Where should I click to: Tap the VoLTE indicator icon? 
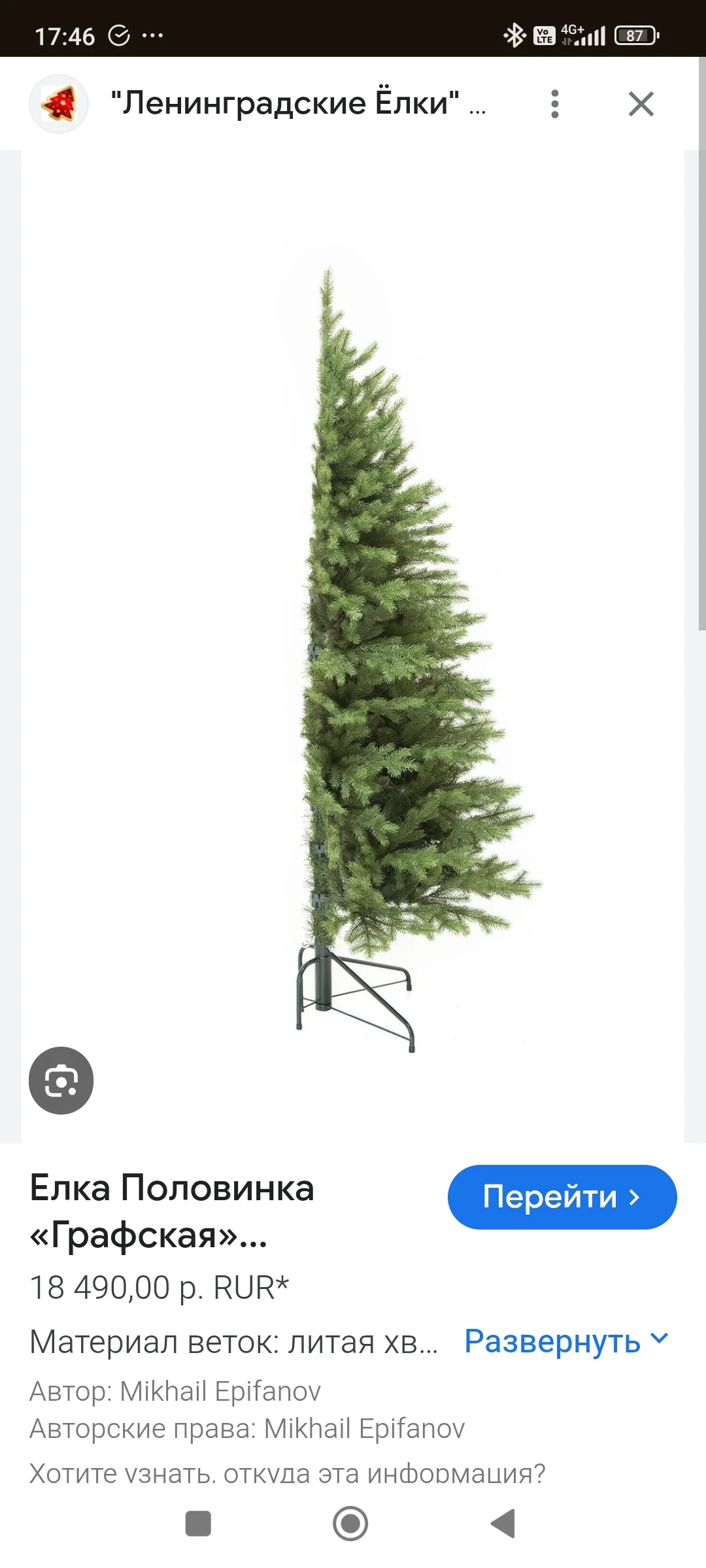point(545,36)
